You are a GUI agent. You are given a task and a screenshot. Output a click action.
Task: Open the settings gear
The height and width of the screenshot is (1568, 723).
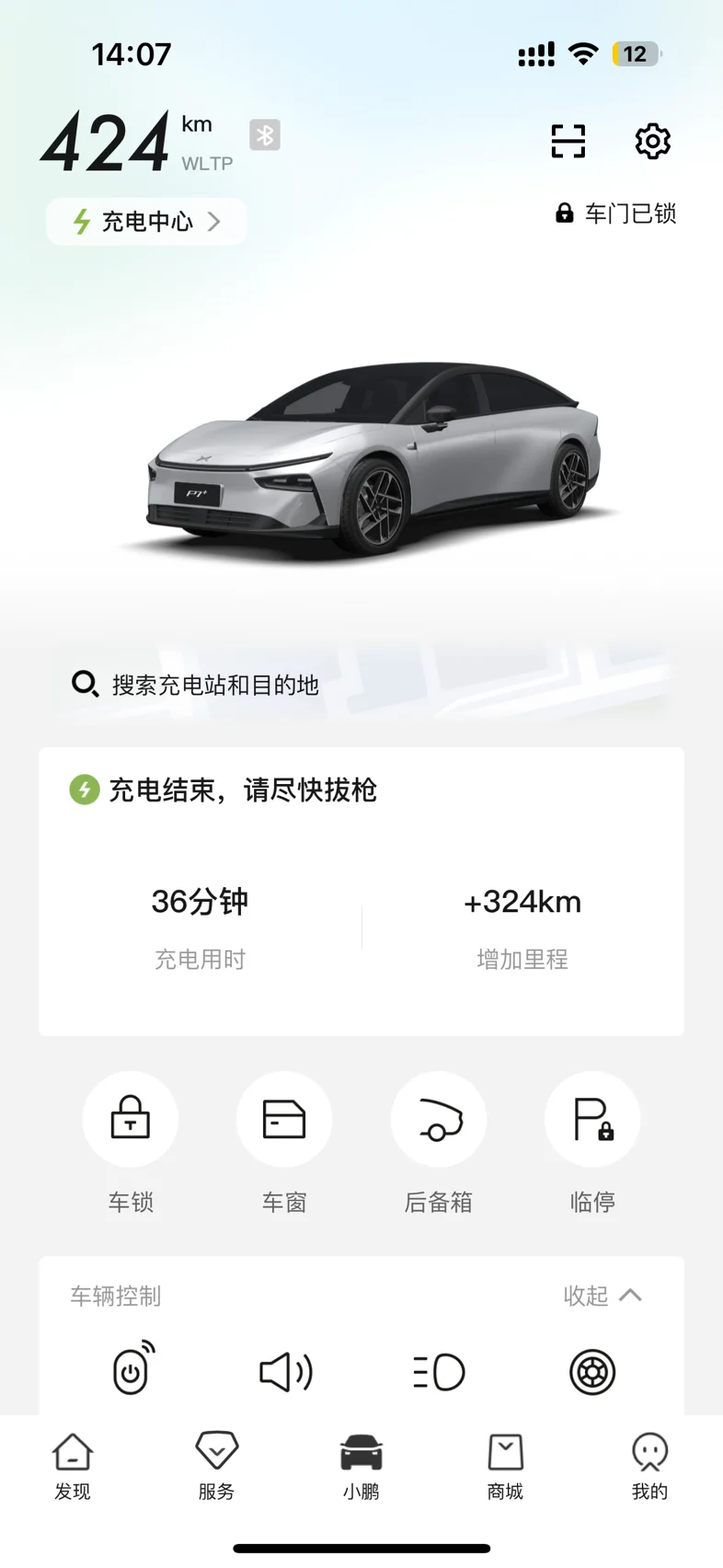(652, 141)
